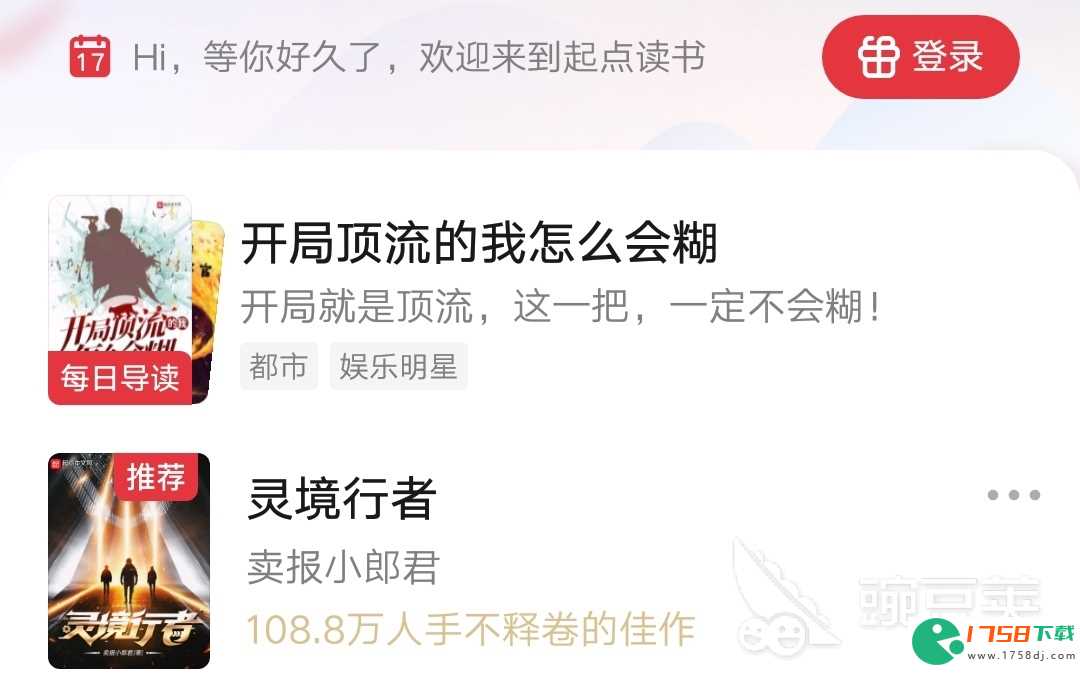1080x687 pixels.
Task: Tap the red 登录 login button
Action: (x=920, y=57)
